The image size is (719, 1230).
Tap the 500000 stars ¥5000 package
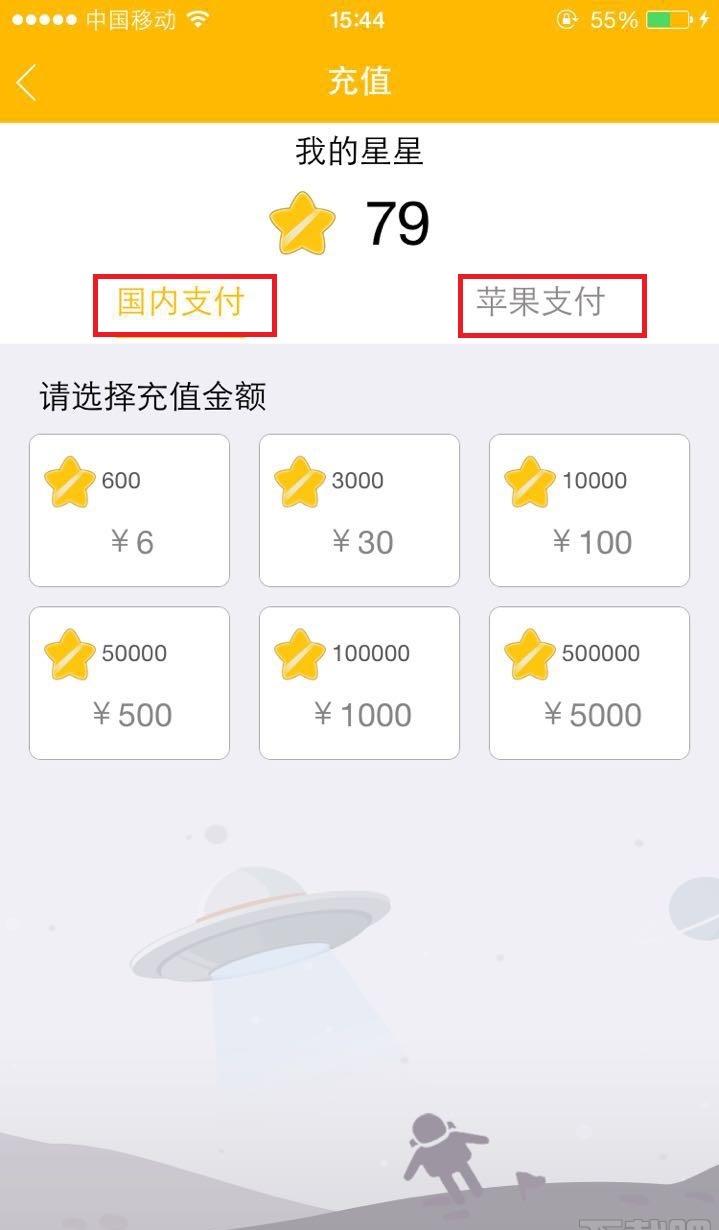coord(589,683)
